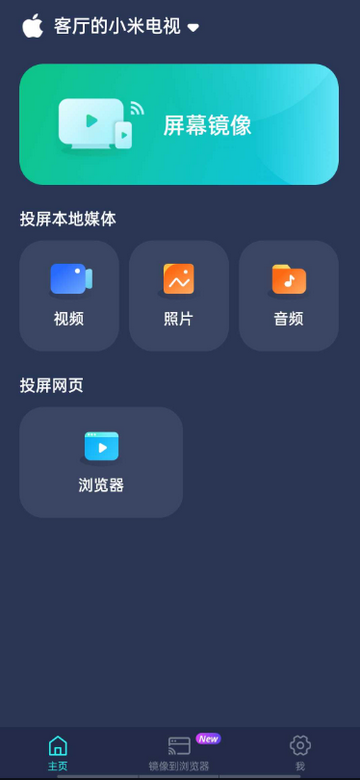Go to the 主页 tab
Screen dimensions: 360x780
pos(58,753)
